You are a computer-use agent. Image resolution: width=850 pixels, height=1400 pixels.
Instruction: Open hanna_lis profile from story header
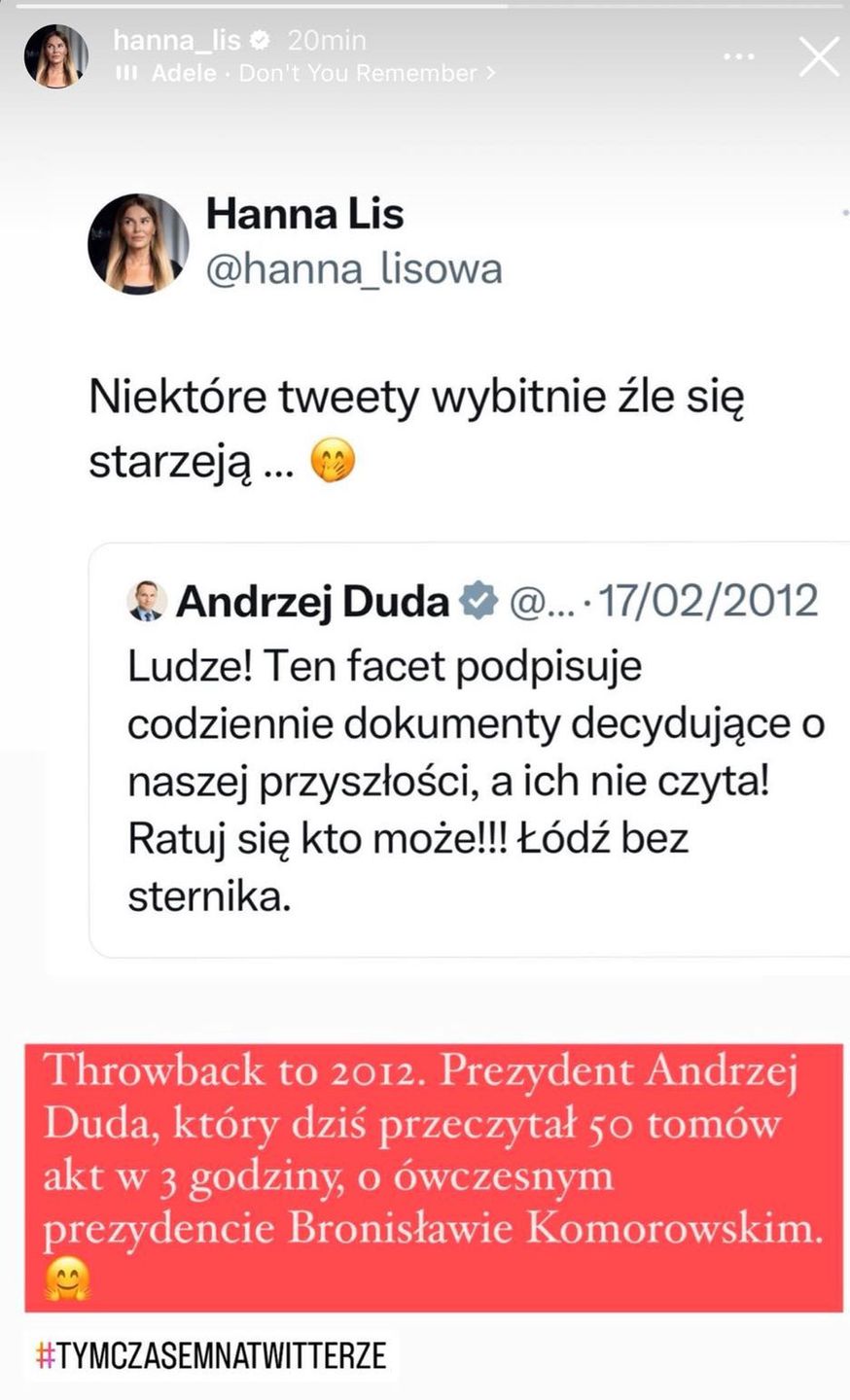176,41
